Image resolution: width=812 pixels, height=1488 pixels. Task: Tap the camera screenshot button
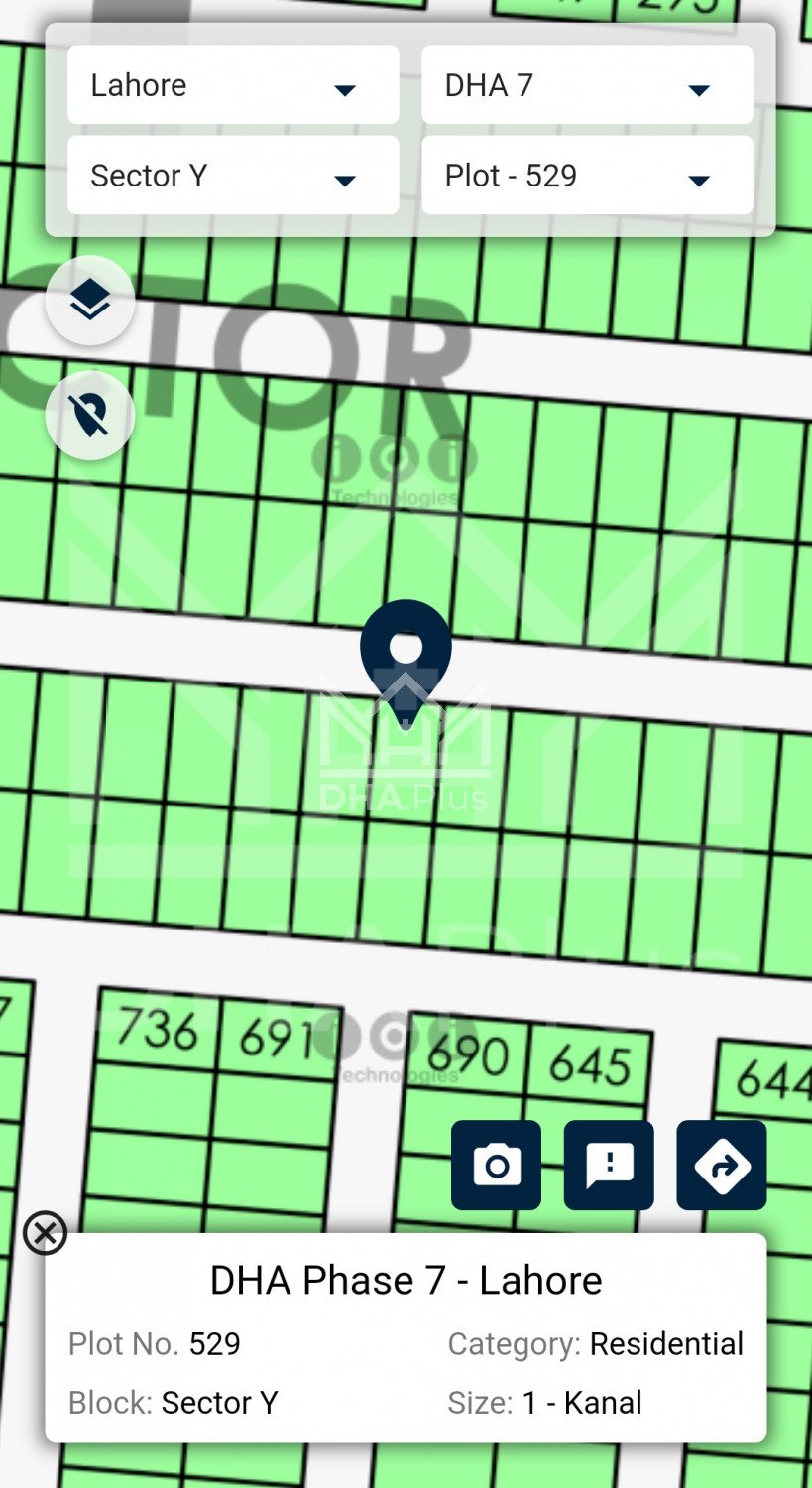click(496, 1165)
